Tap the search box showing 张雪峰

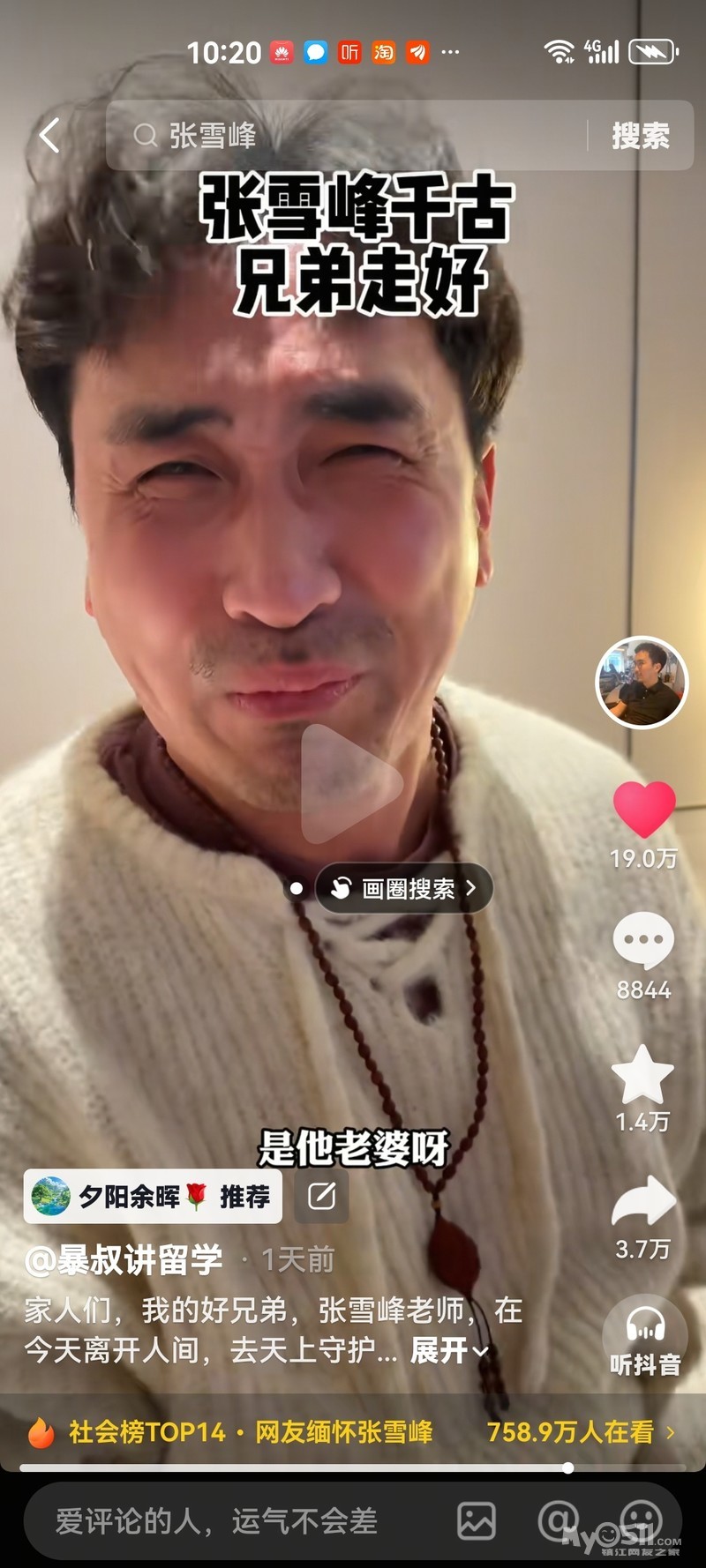tap(346, 136)
